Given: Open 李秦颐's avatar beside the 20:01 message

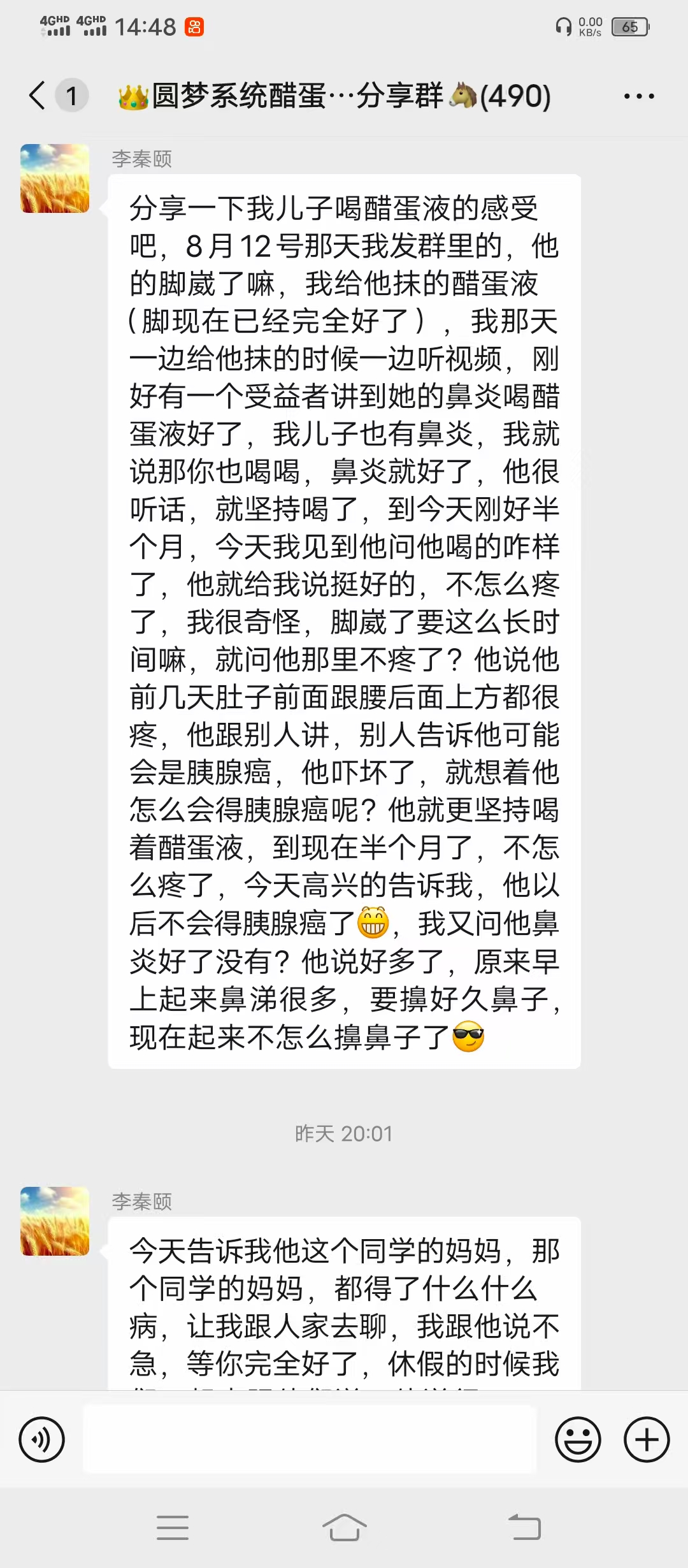Looking at the screenshot, I should pos(55,1221).
